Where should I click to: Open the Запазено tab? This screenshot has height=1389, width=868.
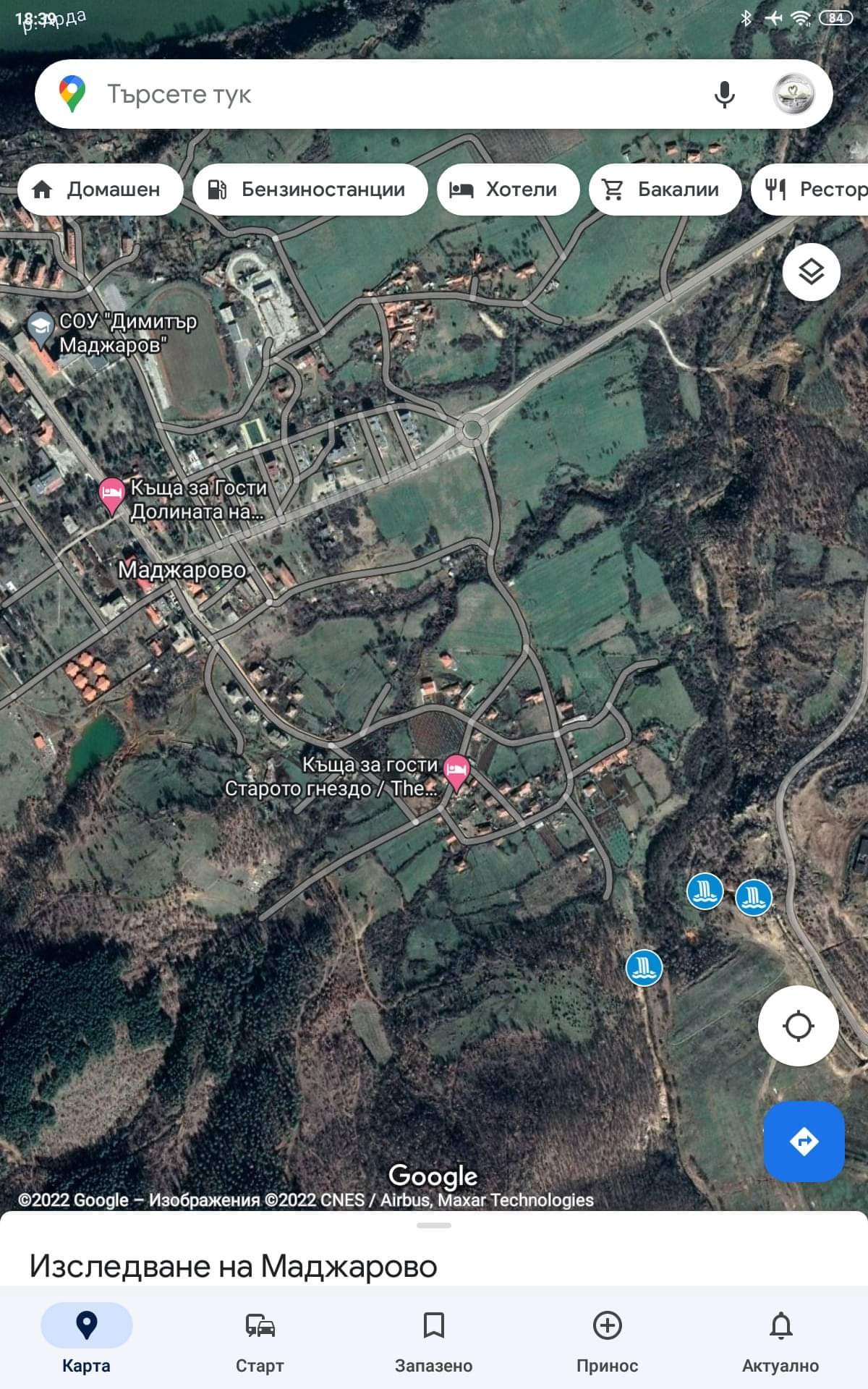433,1343
